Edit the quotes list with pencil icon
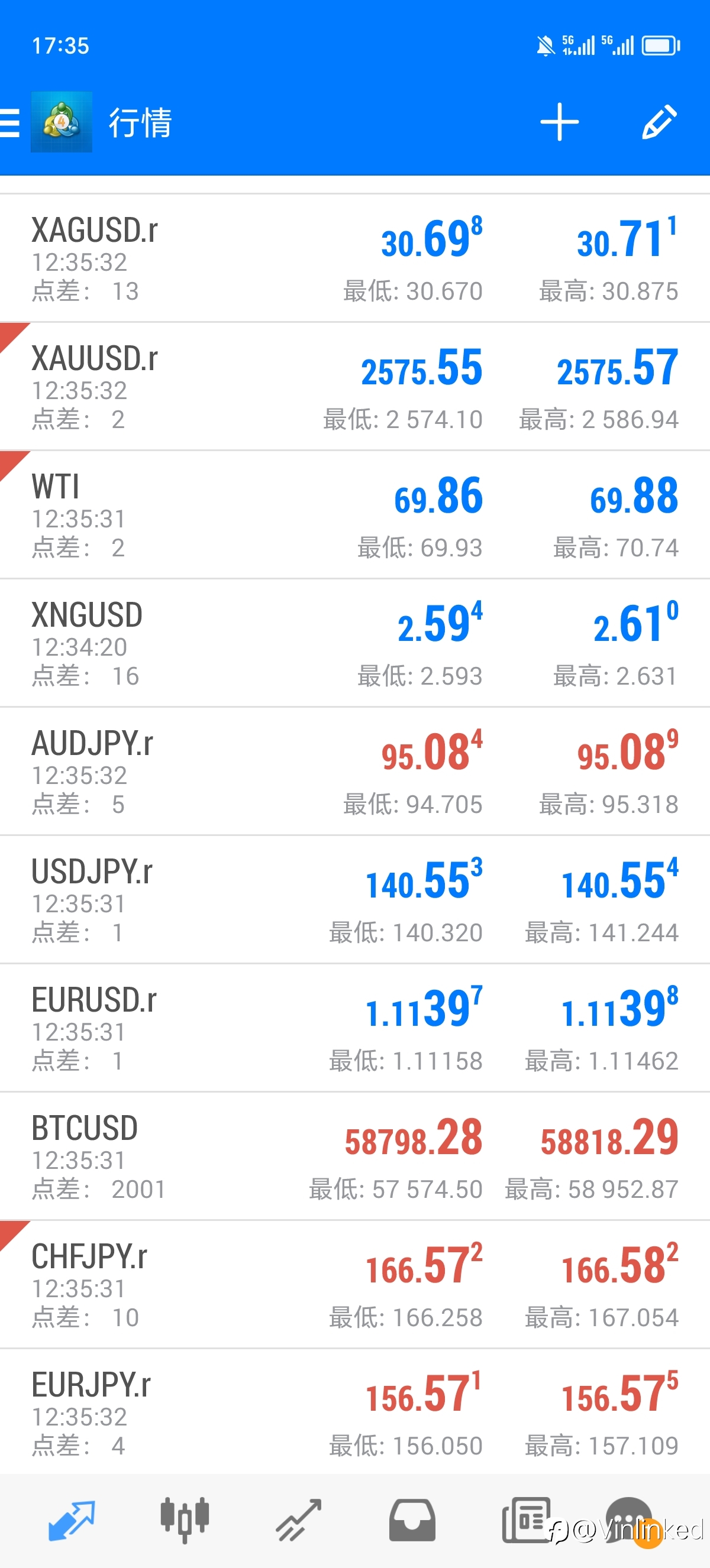 point(660,122)
